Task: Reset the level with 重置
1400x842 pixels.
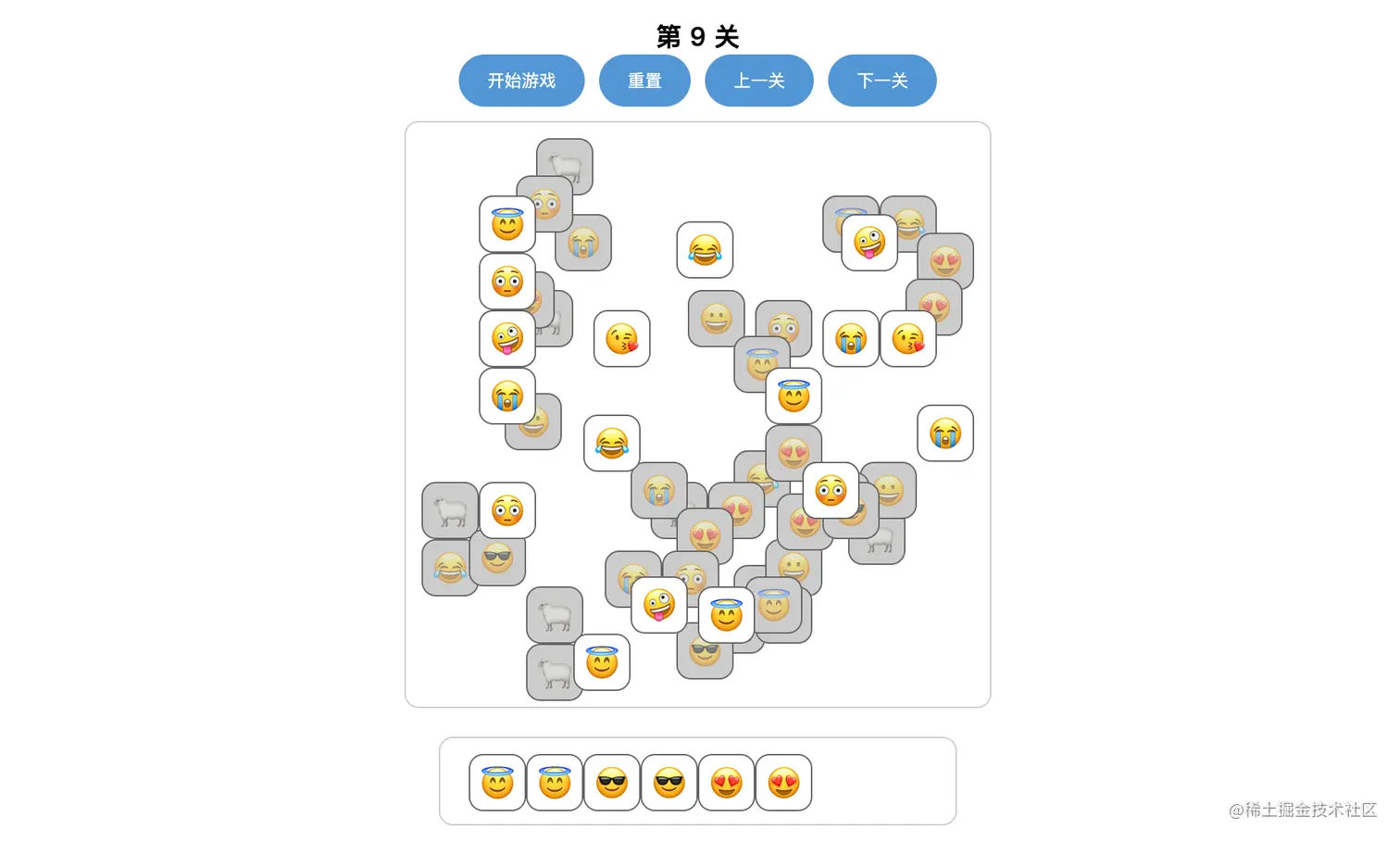Action: pyautogui.click(x=644, y=81)
